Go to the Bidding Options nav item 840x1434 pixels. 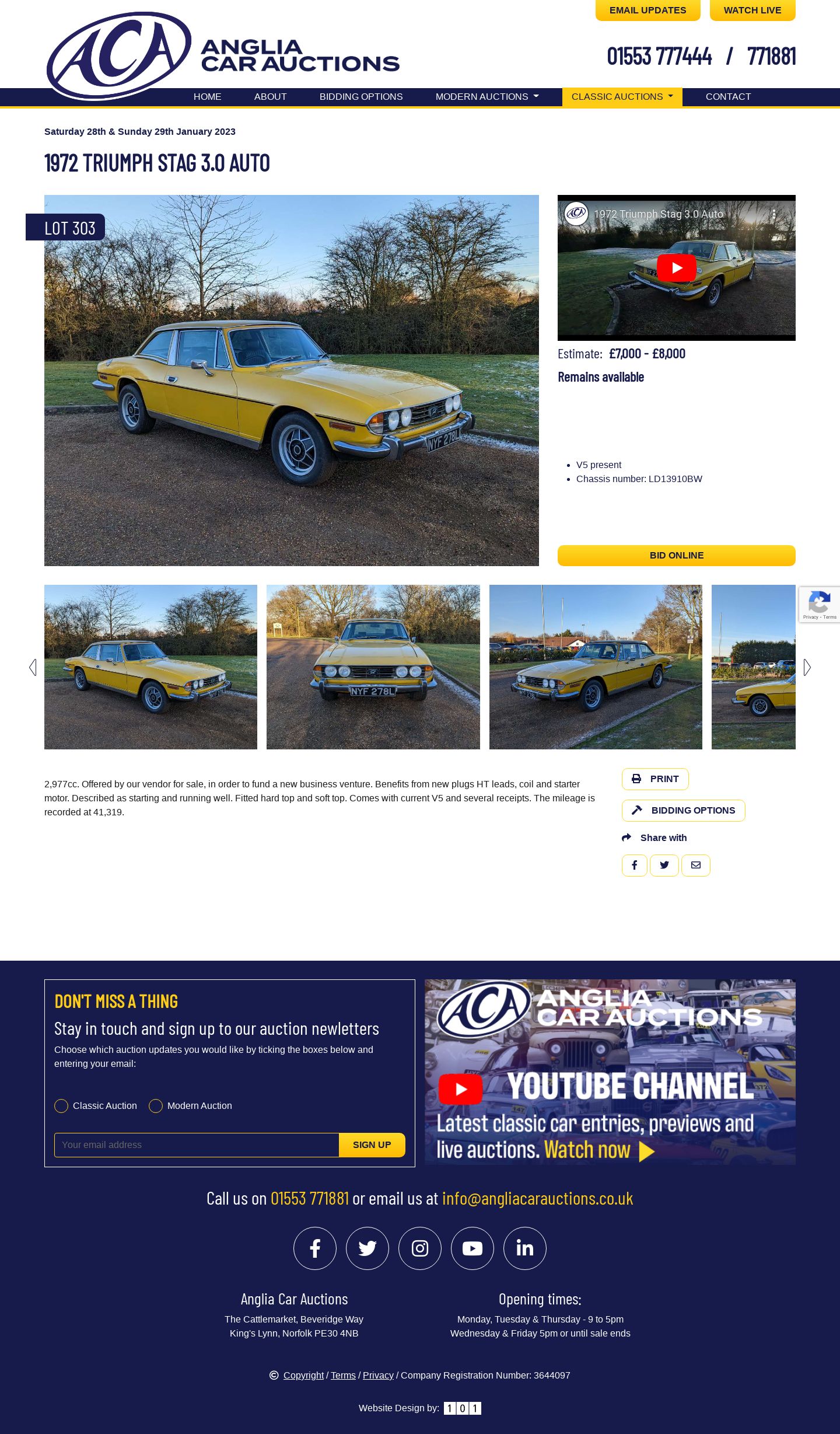pyautogui.click(x=360, y=97)
